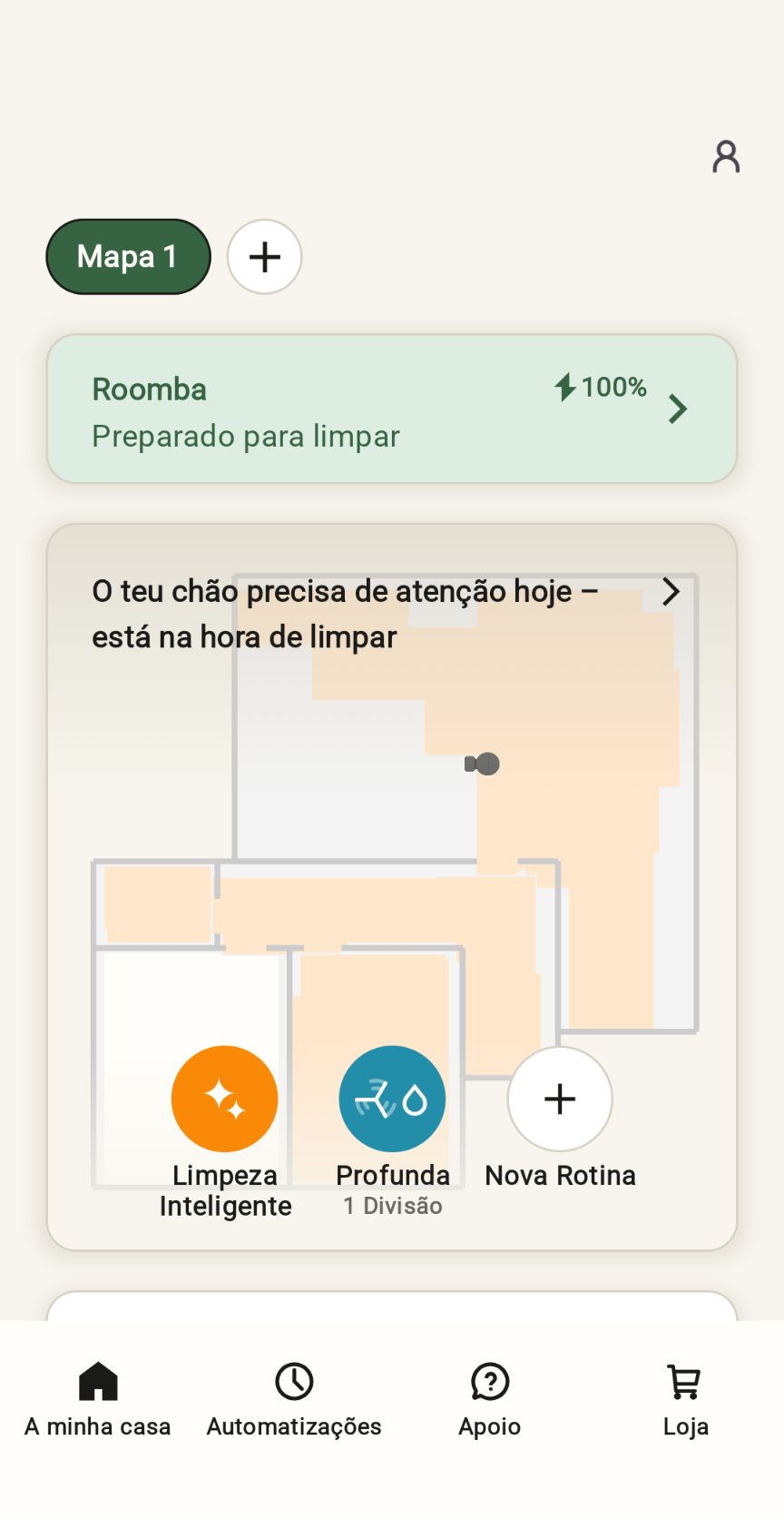Start Limpeza Inteligente cleaning
Image resolution: width=784 pixels, height=1519 pixels.
pos(225,1100)
